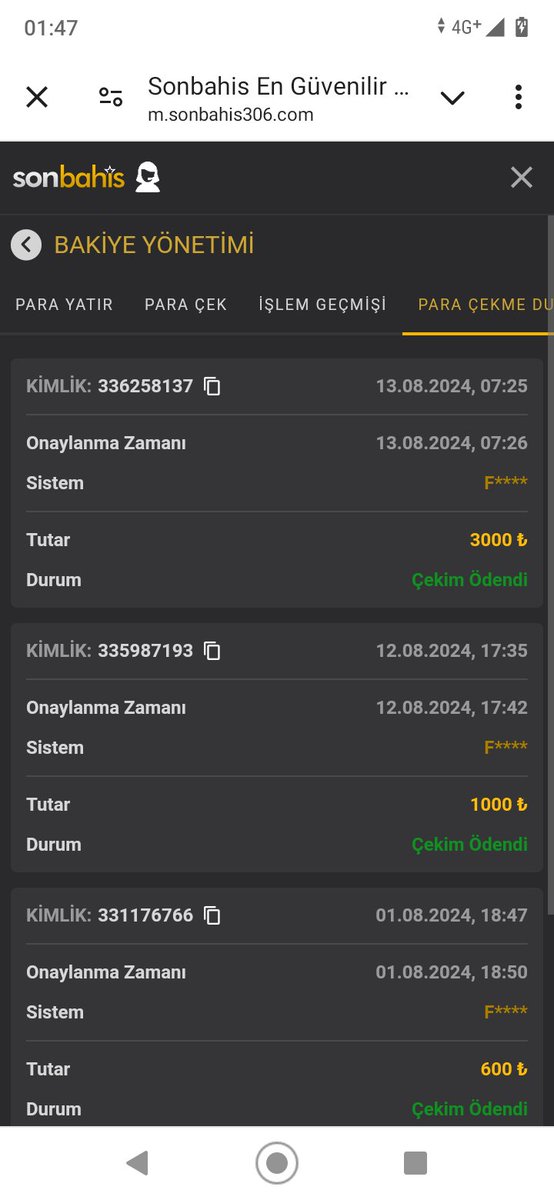Copy transaction ID 336258137
Screen dimensions: 554x1200
click(212, 386)
